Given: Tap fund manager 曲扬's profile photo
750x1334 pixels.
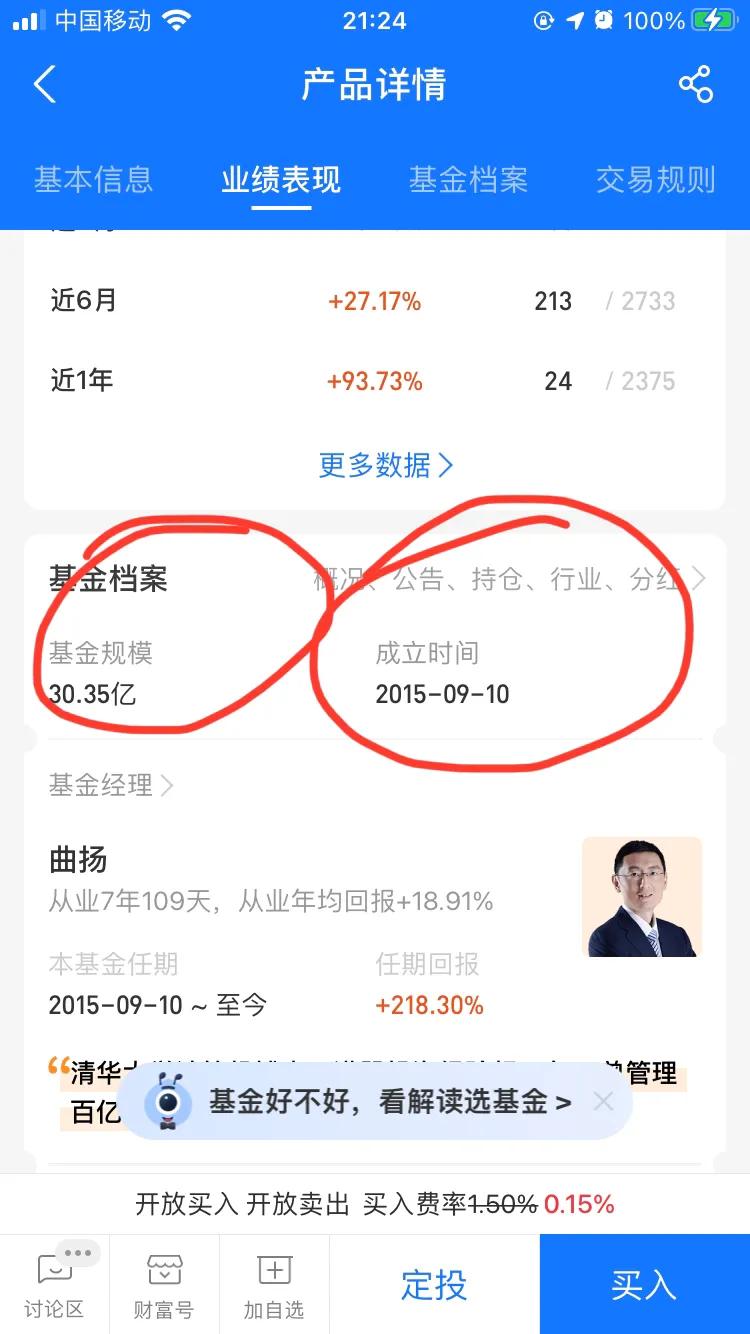Looking at the screenshot, I should pyautogui.click(x=642, y=897).
